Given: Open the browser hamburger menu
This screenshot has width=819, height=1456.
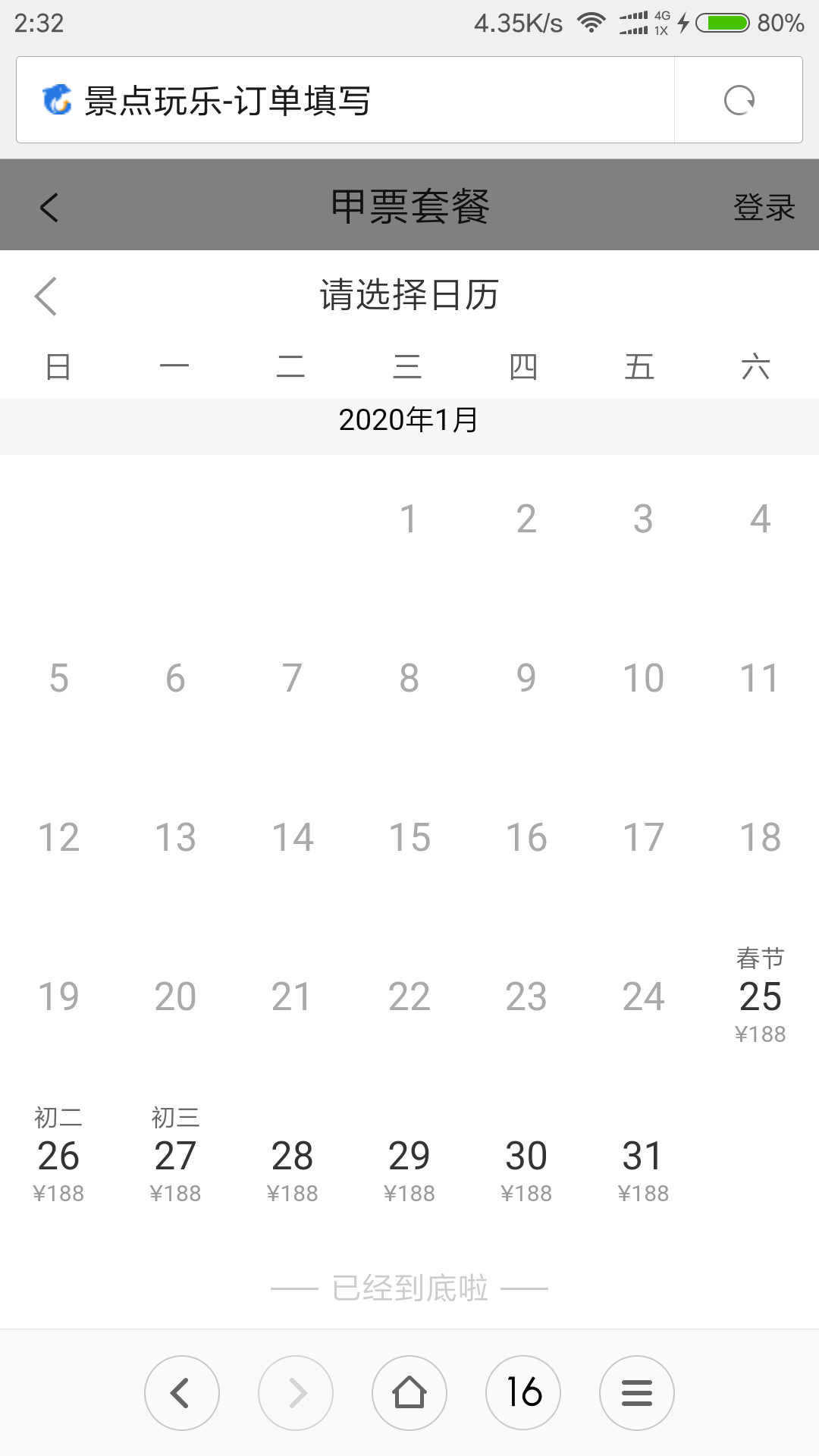Looking at the screenshot, I should (x=637, y=1393).
